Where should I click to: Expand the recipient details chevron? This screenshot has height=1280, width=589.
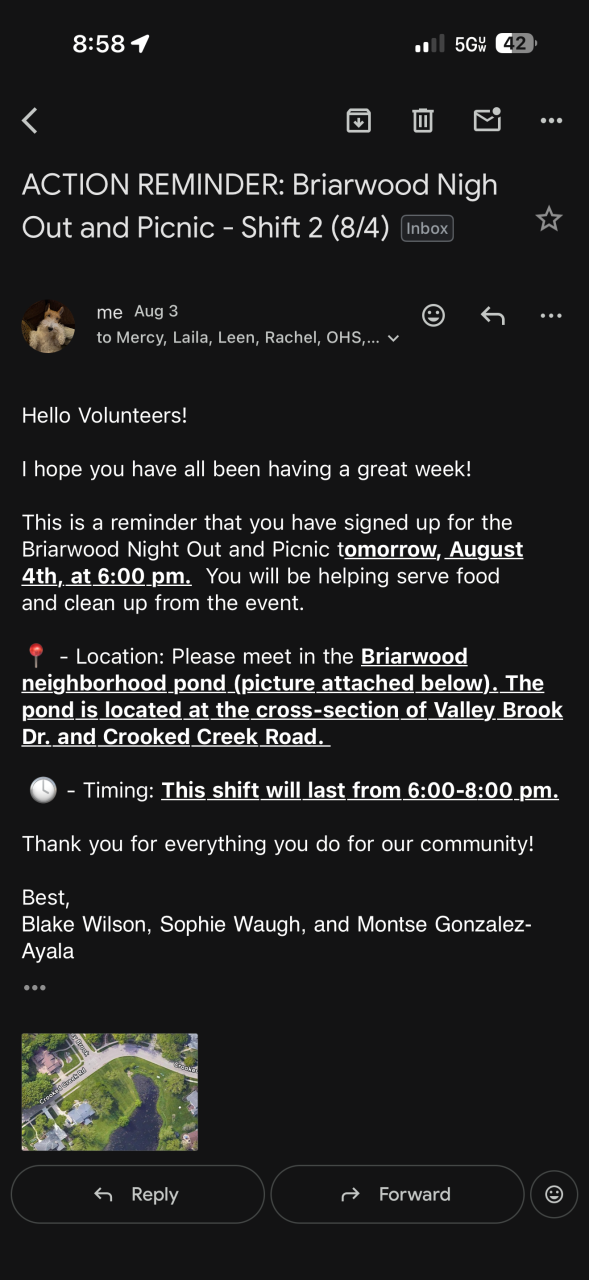pos(393,338)
